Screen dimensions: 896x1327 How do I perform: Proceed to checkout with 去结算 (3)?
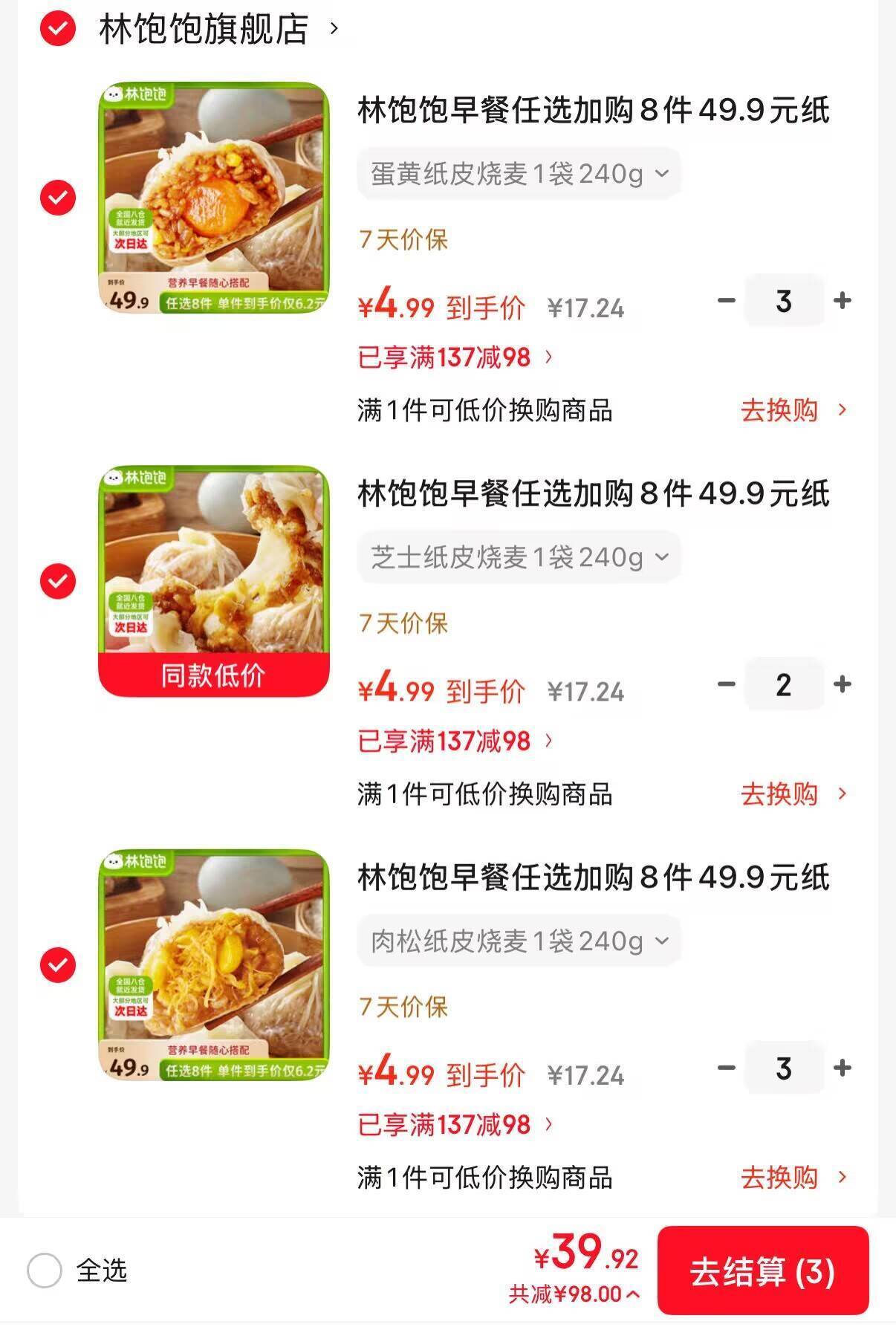pos(762,1271)
